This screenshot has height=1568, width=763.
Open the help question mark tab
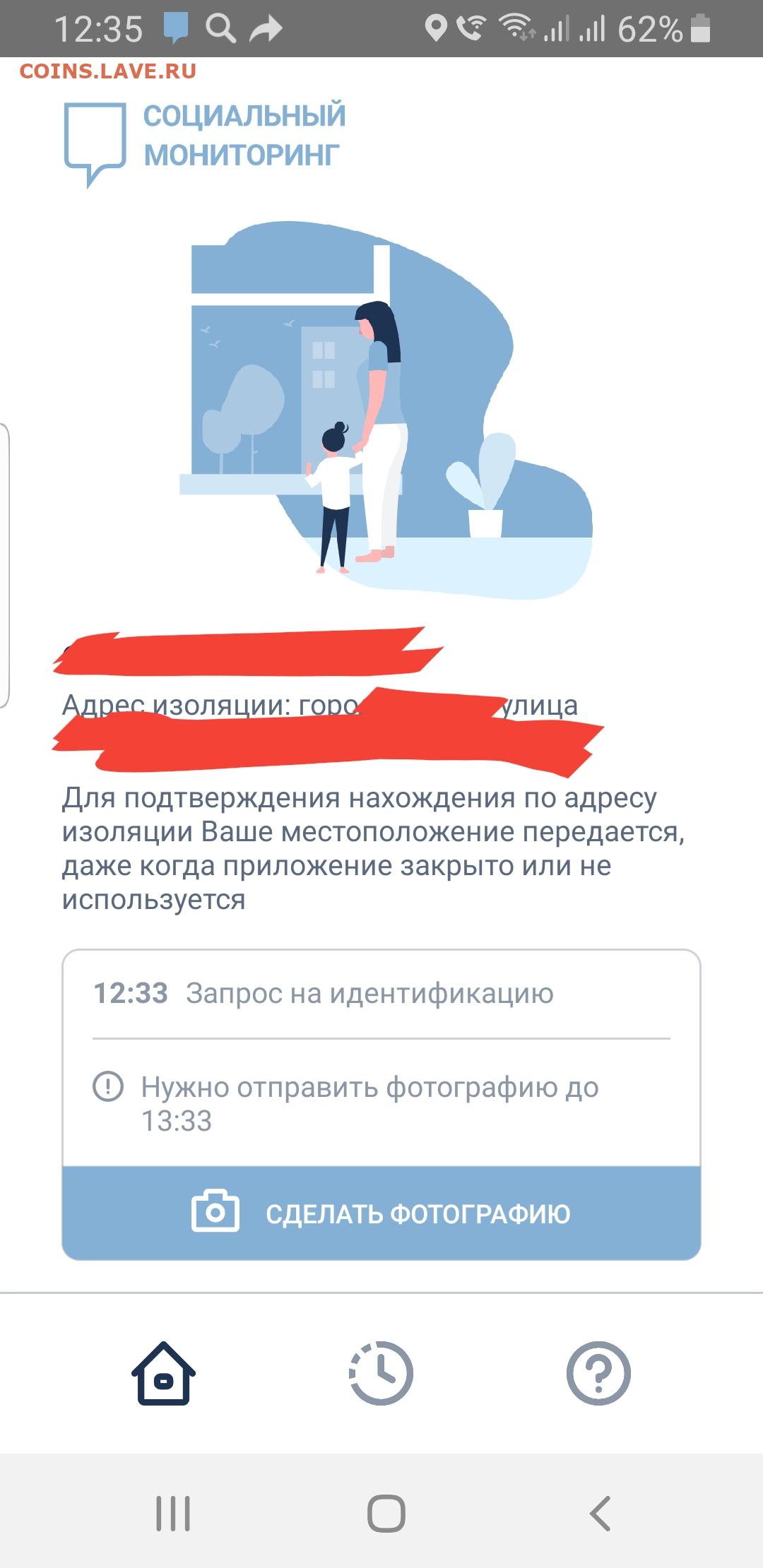click(598, 1373)
